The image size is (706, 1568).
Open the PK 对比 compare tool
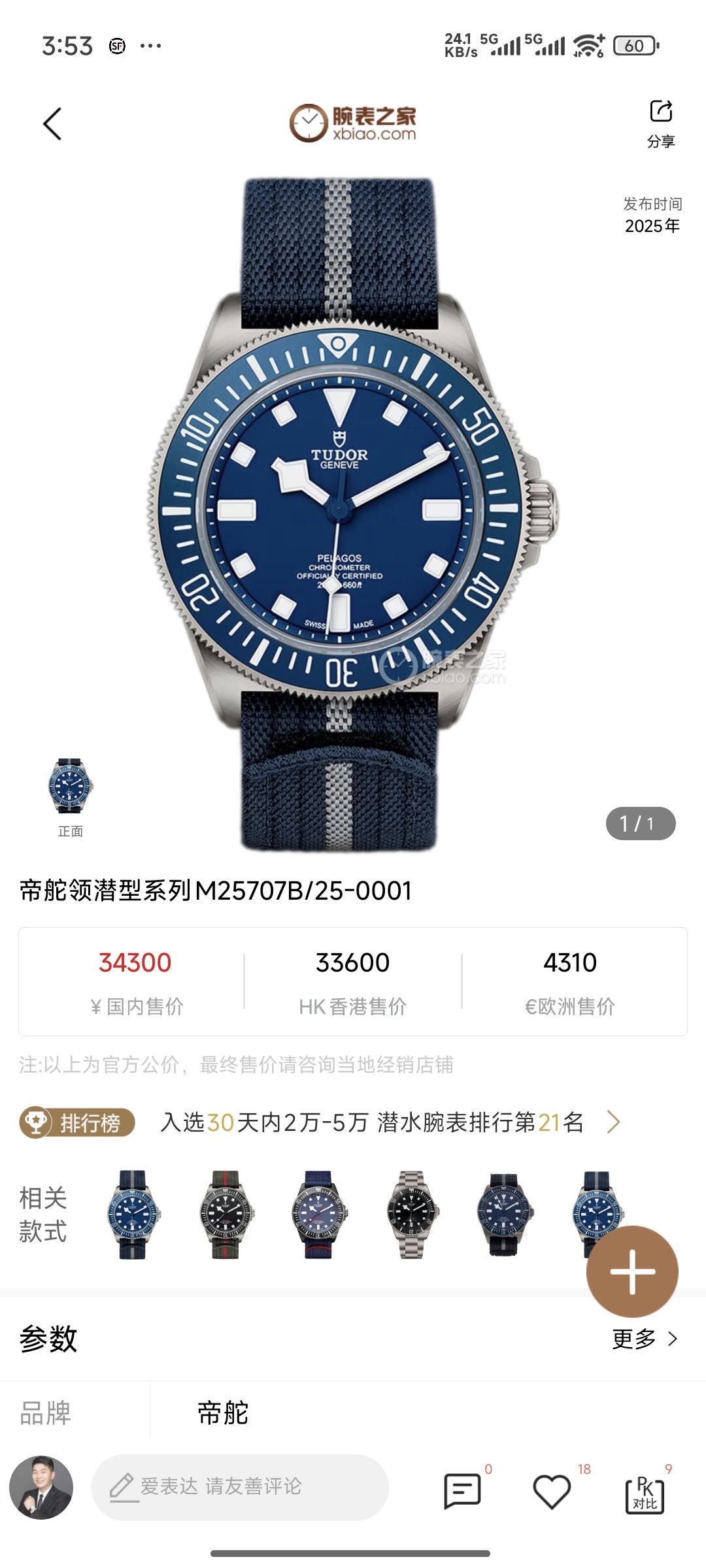[645, 1492]
